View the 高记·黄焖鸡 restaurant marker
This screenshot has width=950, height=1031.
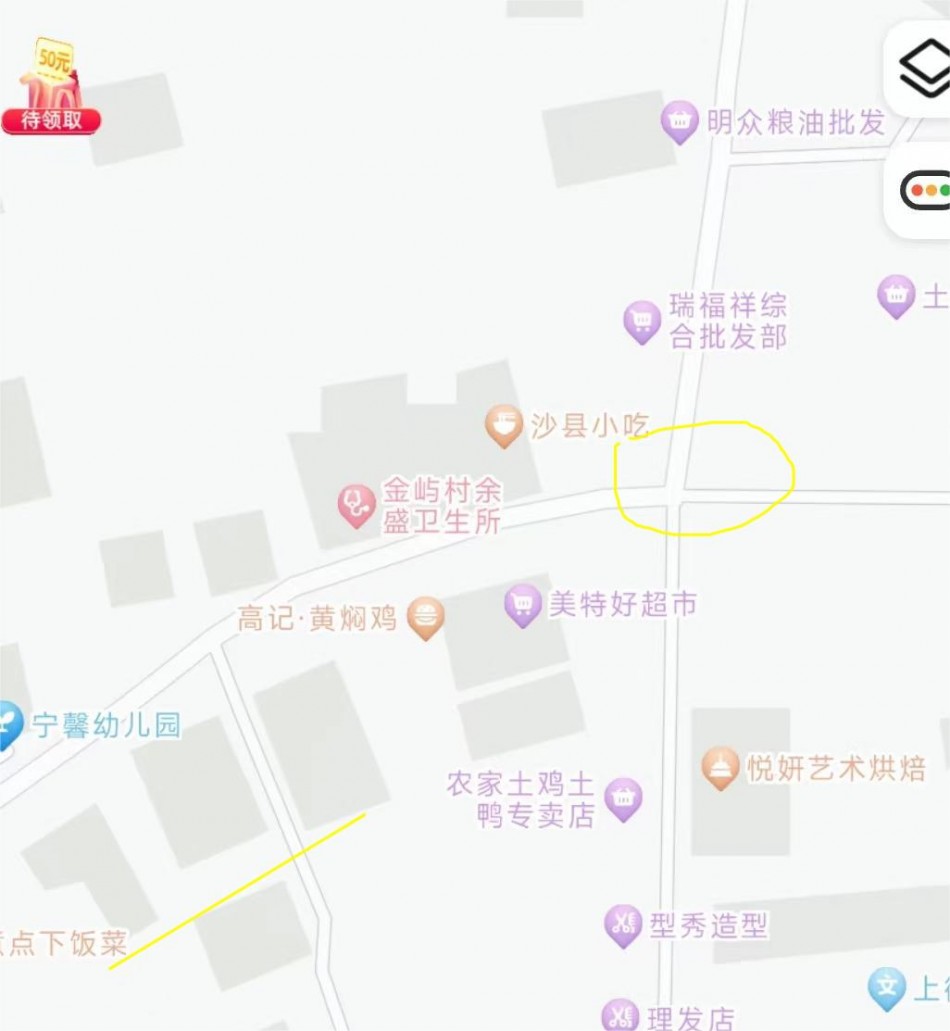pyautogui.click(x=426, y=618)
